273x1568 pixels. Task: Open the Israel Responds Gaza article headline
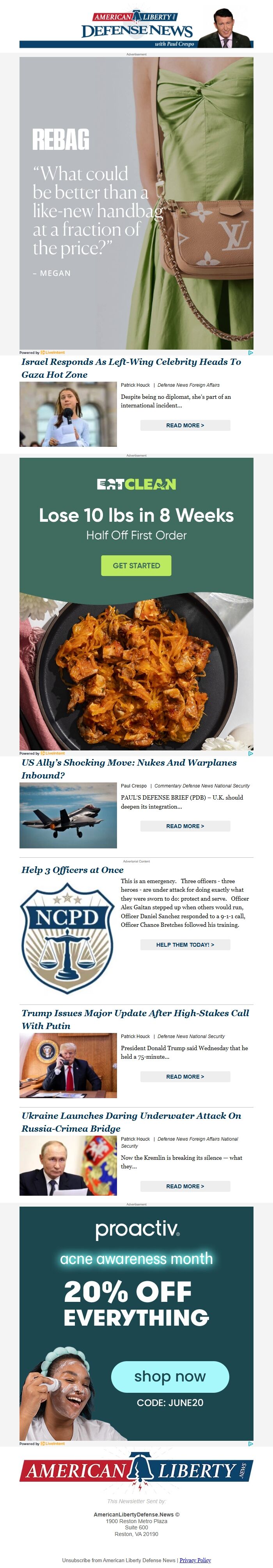pyautogui.click(x=131, y=368)
